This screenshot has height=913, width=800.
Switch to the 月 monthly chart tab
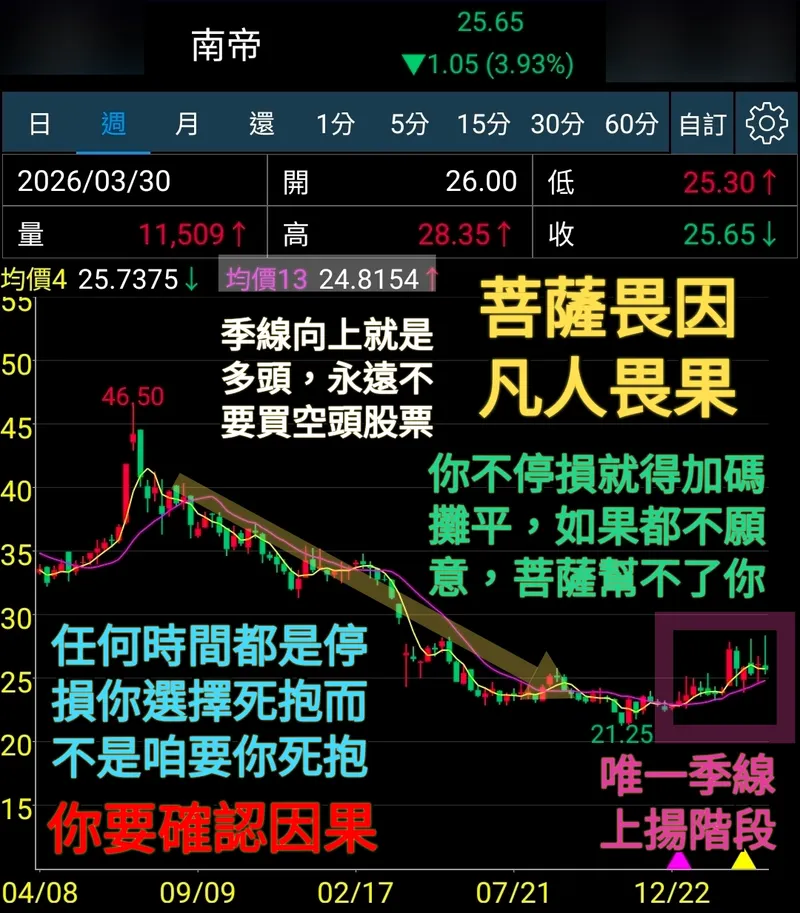tap(187, 124)
